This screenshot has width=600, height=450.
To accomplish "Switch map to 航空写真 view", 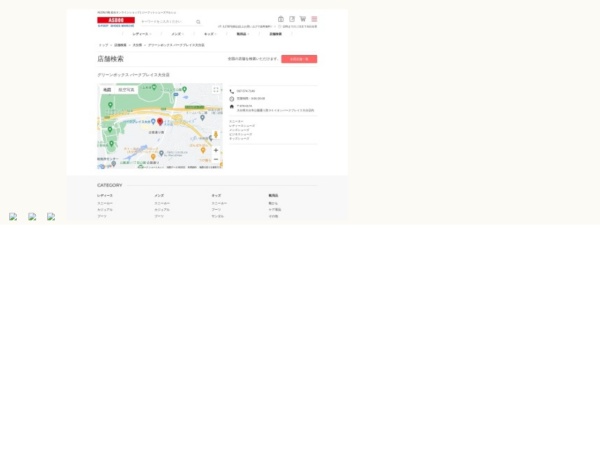I will click(x=126, y=90).
